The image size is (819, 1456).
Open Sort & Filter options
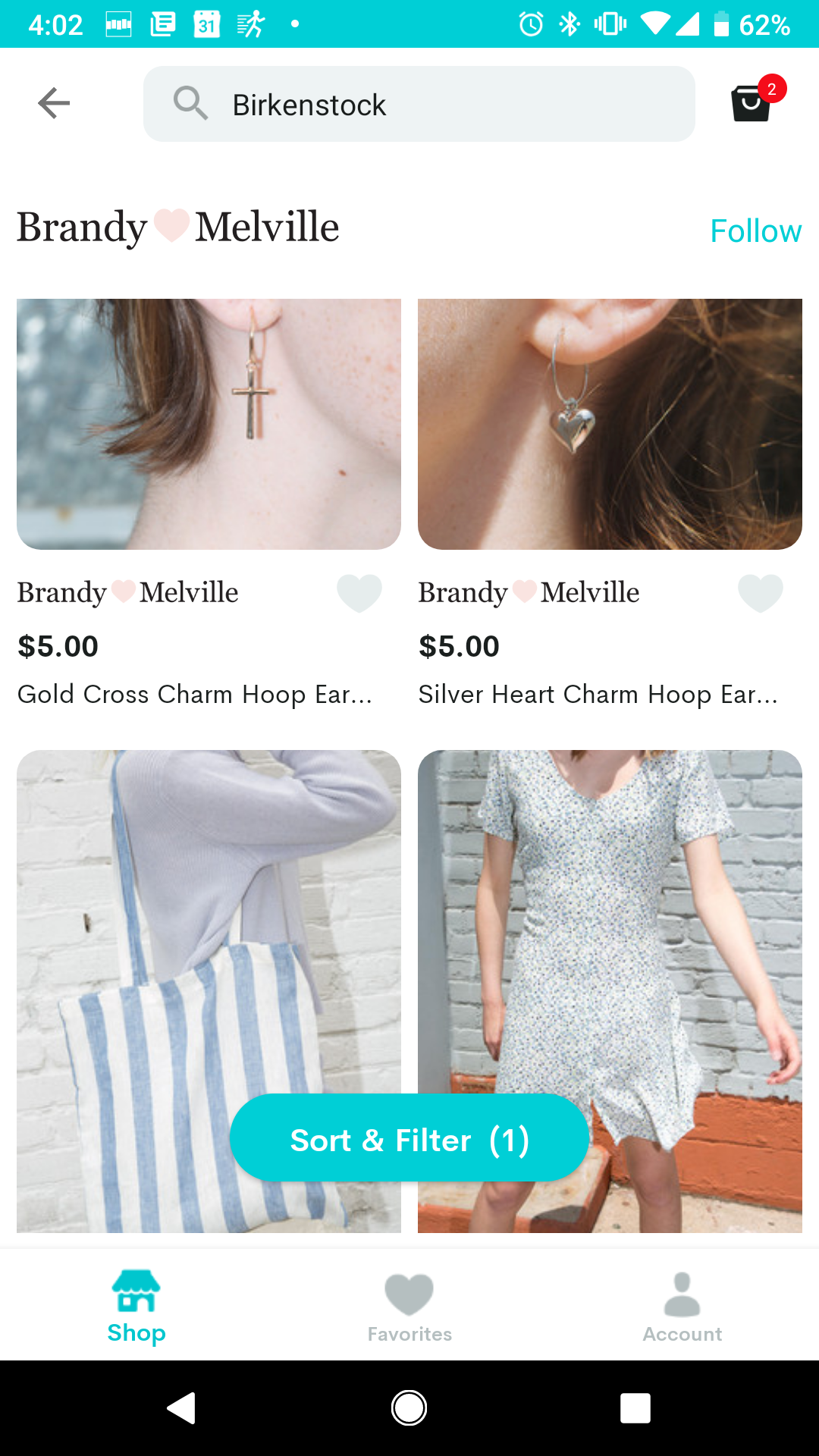[409, 1139]
